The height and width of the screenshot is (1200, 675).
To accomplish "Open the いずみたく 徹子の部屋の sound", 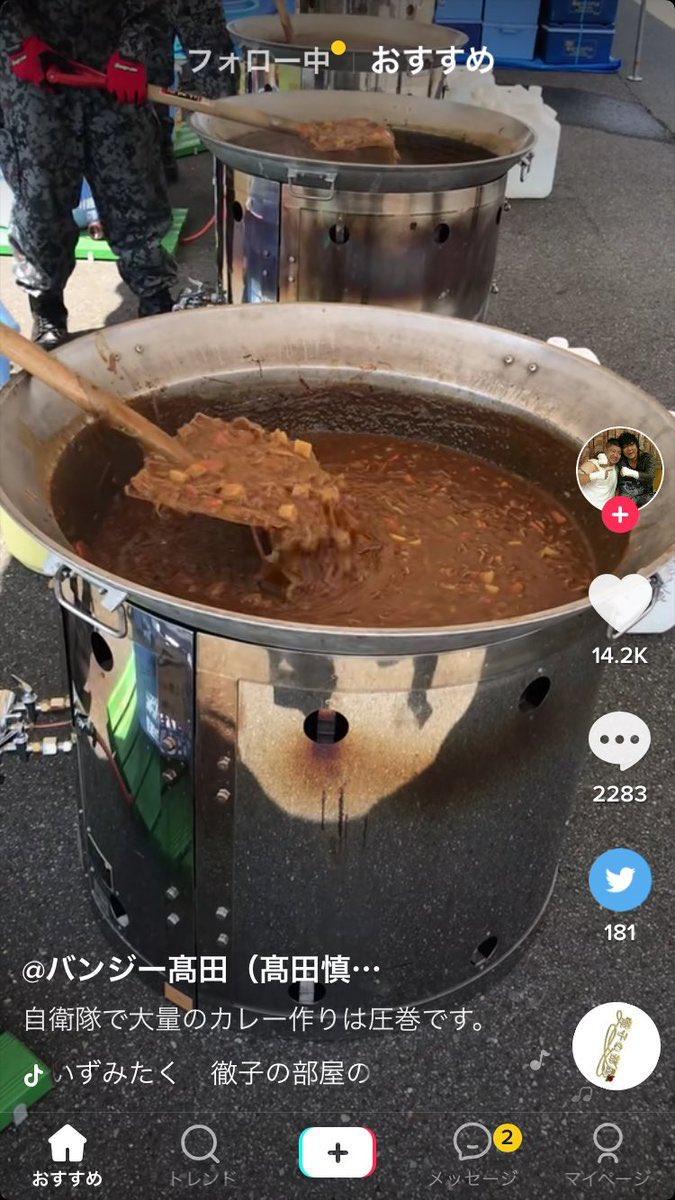I will [212, 1073].
